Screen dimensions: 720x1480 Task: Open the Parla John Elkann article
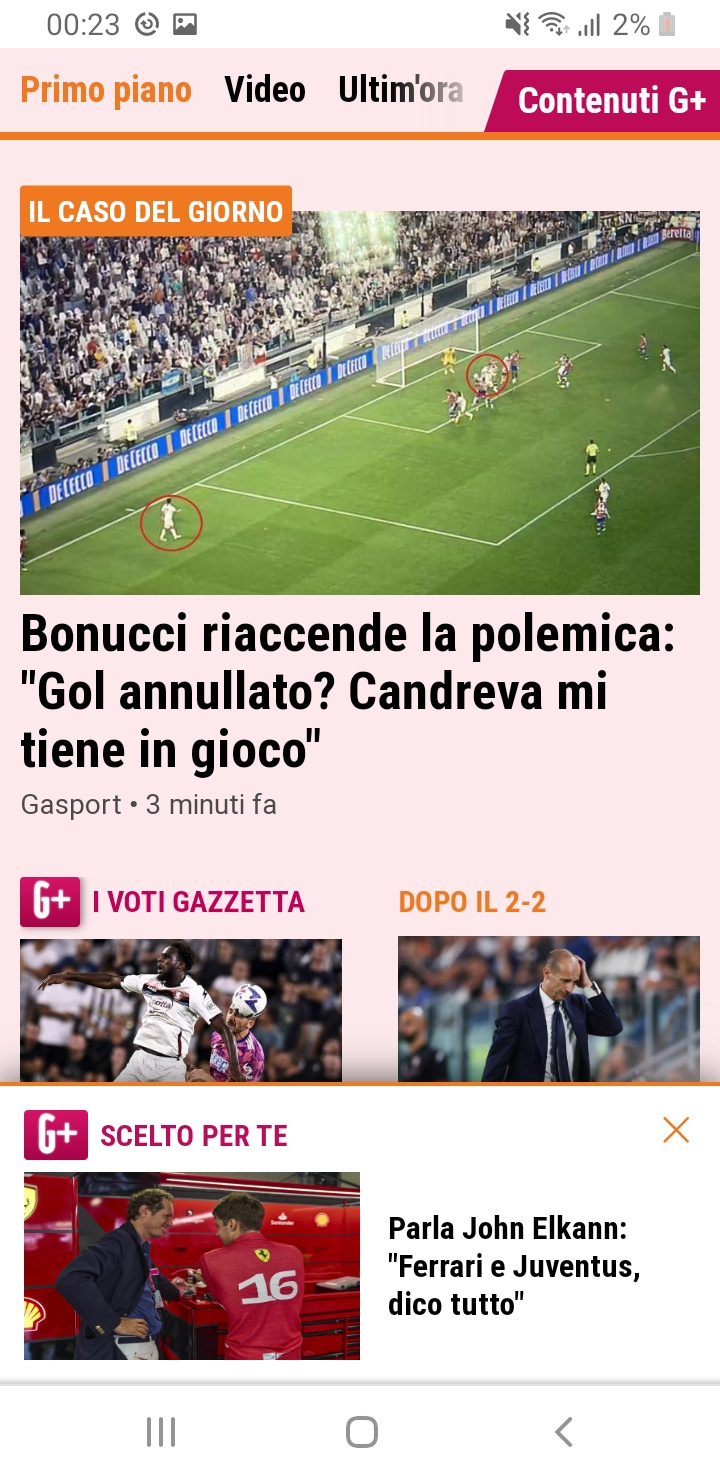pyautogui.click(x=514, y=1266)
